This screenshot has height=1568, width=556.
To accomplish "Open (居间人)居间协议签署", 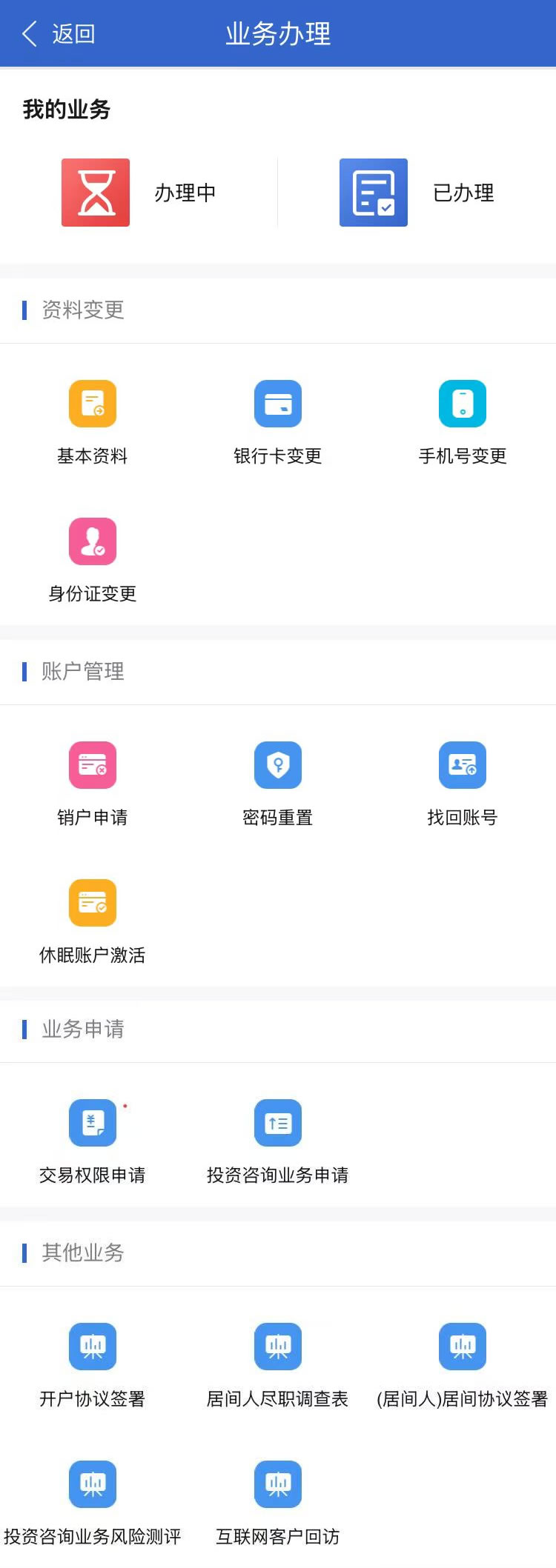I will [x=463, y=1347].
